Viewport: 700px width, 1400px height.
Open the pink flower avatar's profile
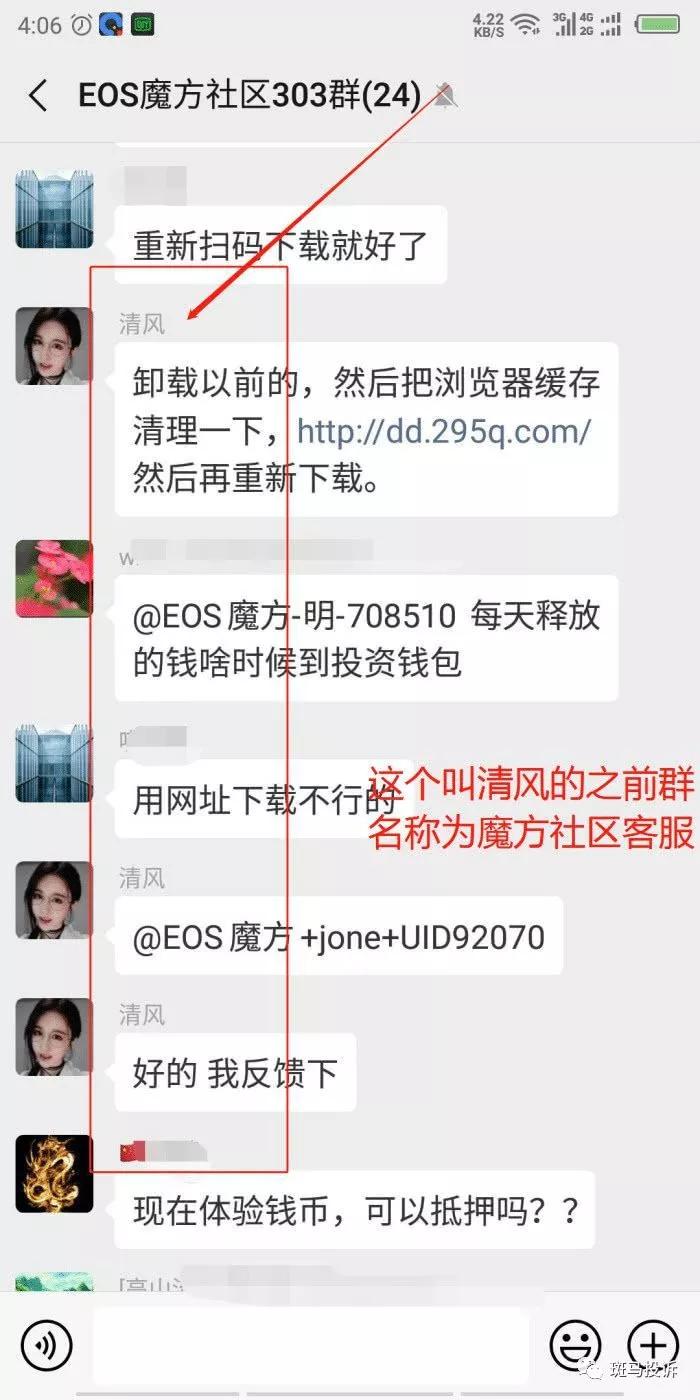tap(54, 579)
